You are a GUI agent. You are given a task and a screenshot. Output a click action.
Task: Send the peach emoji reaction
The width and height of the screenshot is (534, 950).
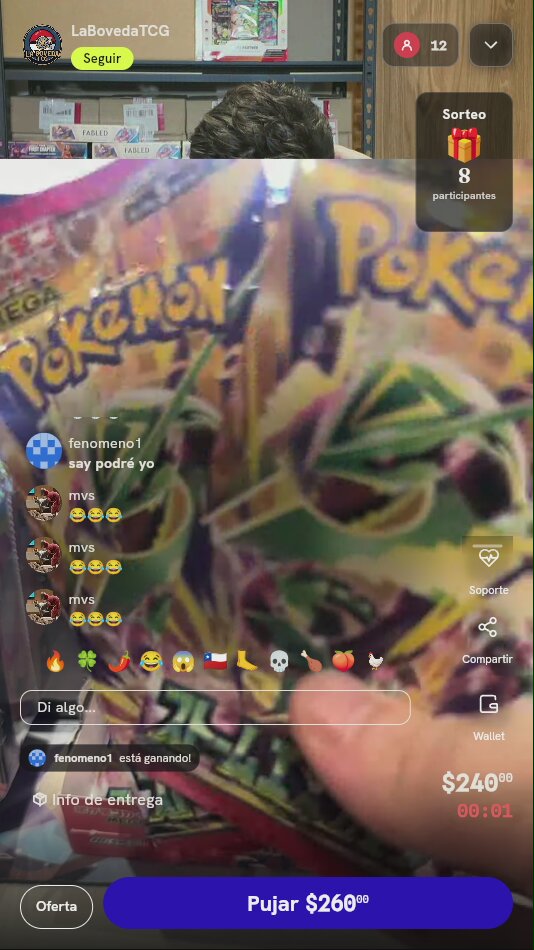click(343, 661)
